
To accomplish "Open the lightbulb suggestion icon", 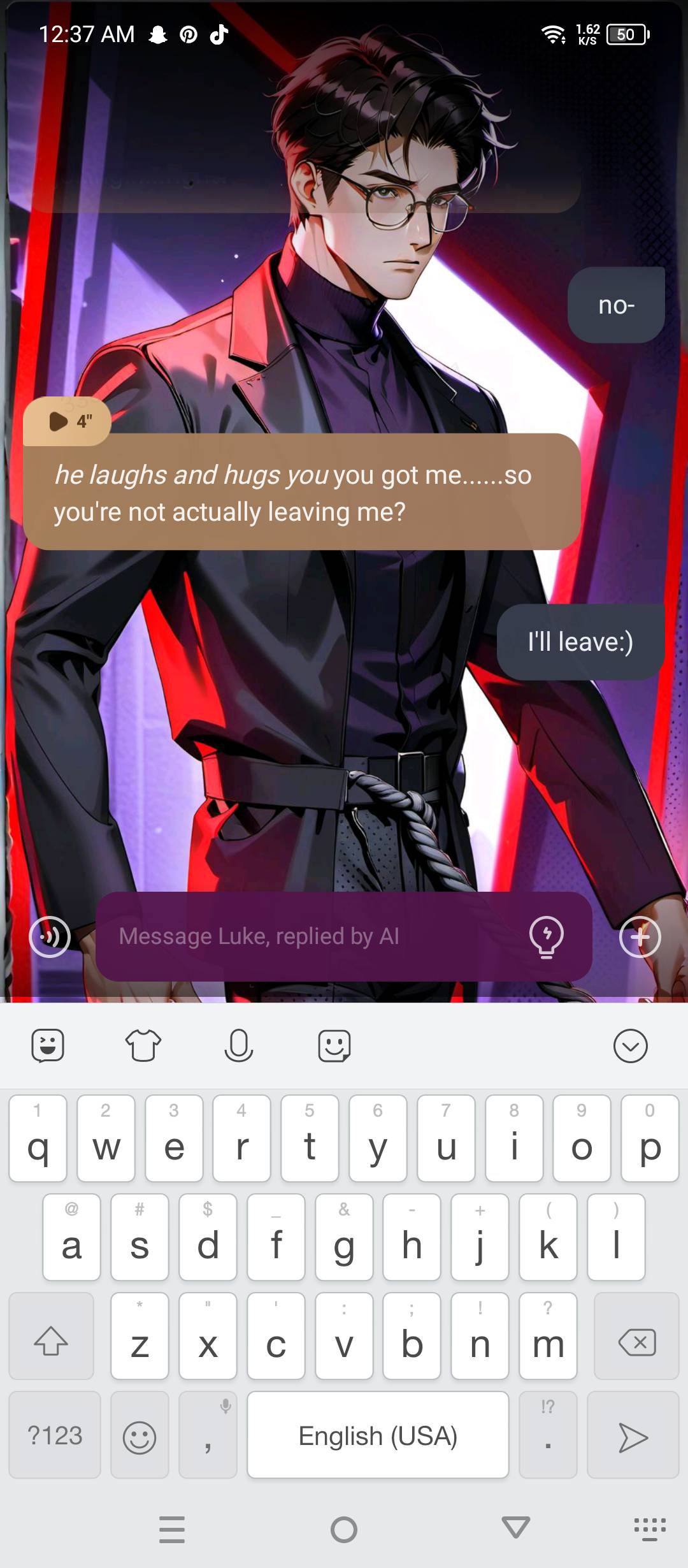I will (x=546, y=936).
